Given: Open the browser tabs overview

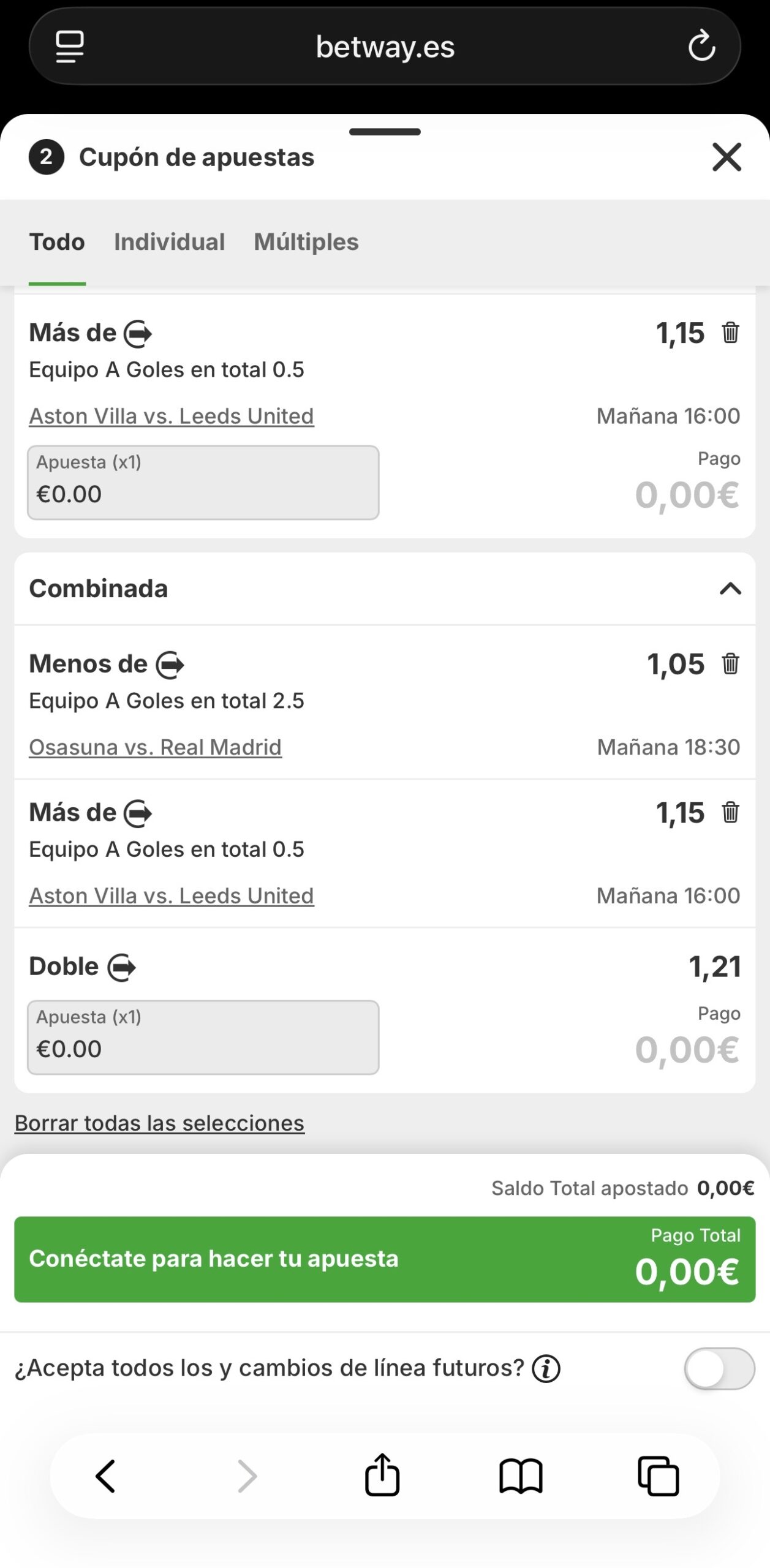Looking at the screenshot, I should tap(659, 1476).
